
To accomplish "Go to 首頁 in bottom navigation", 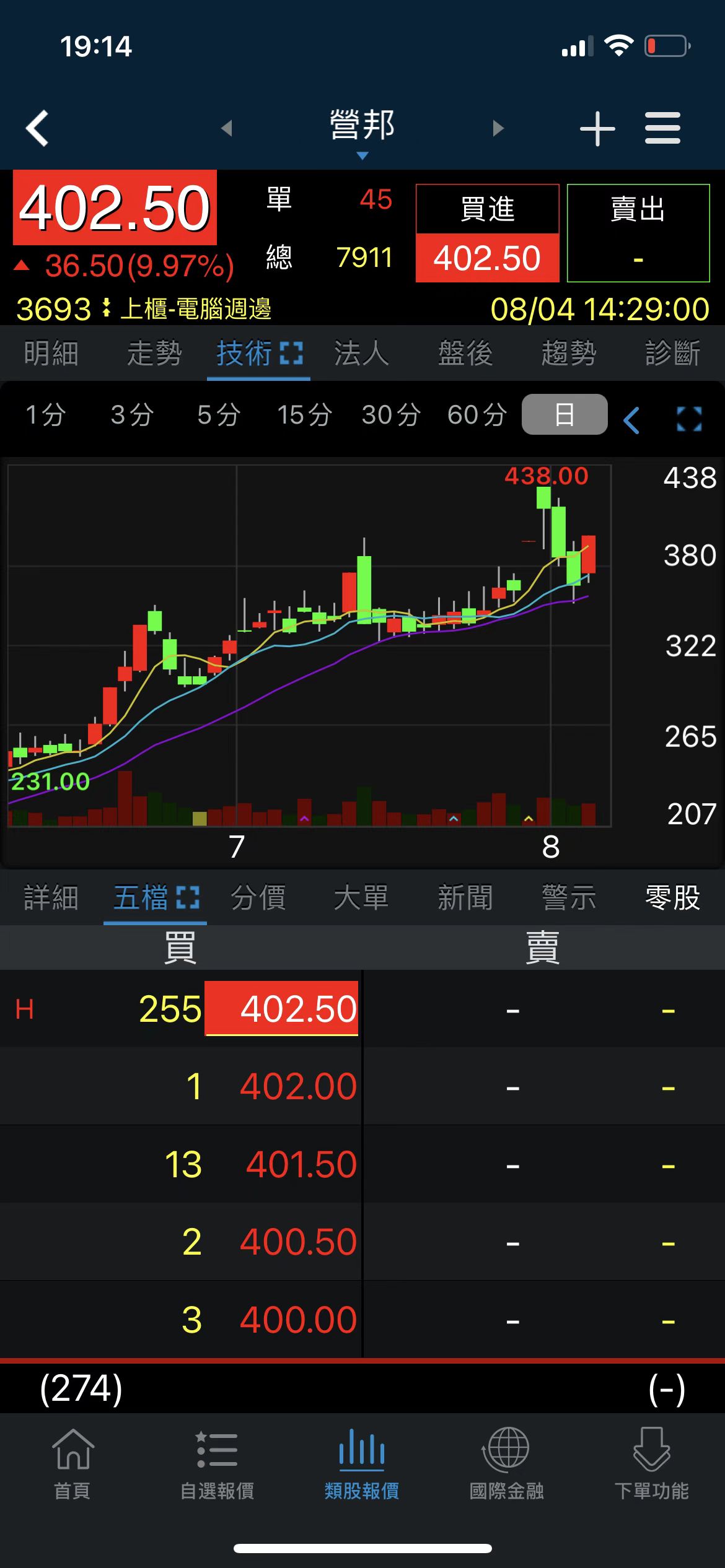I will tap(72, 1464).
